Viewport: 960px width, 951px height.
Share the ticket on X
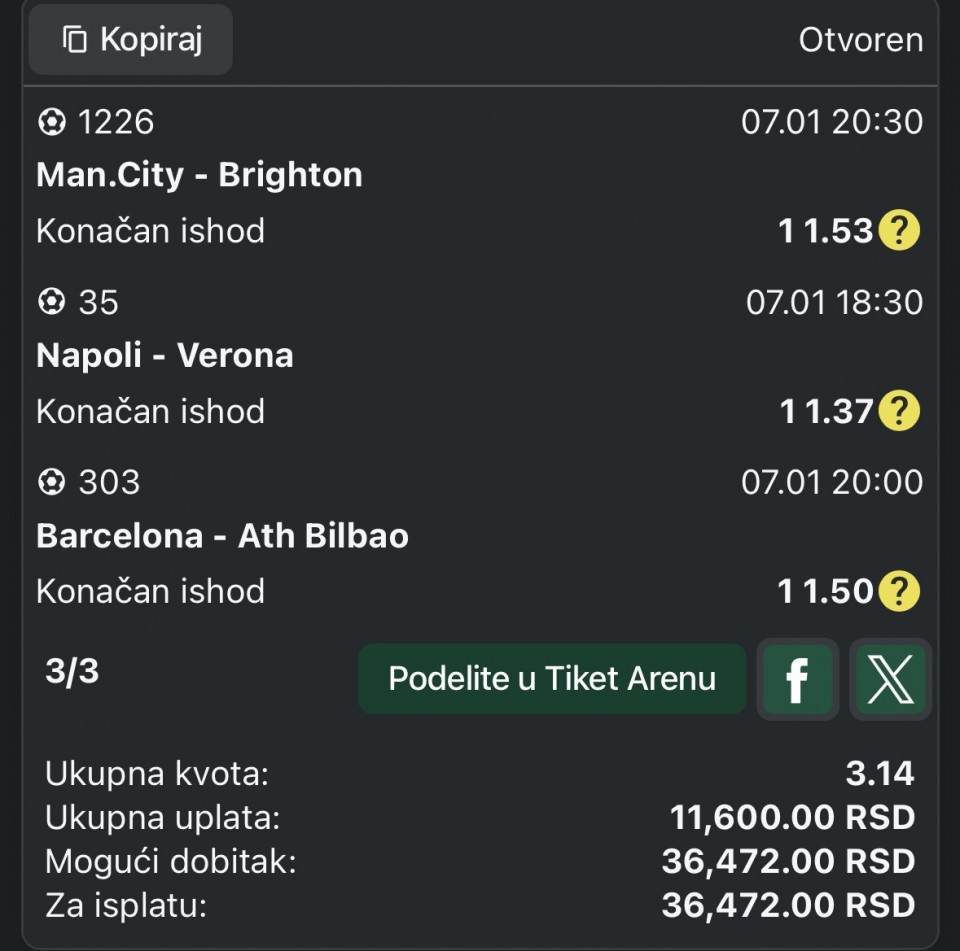tap(890, 680)
